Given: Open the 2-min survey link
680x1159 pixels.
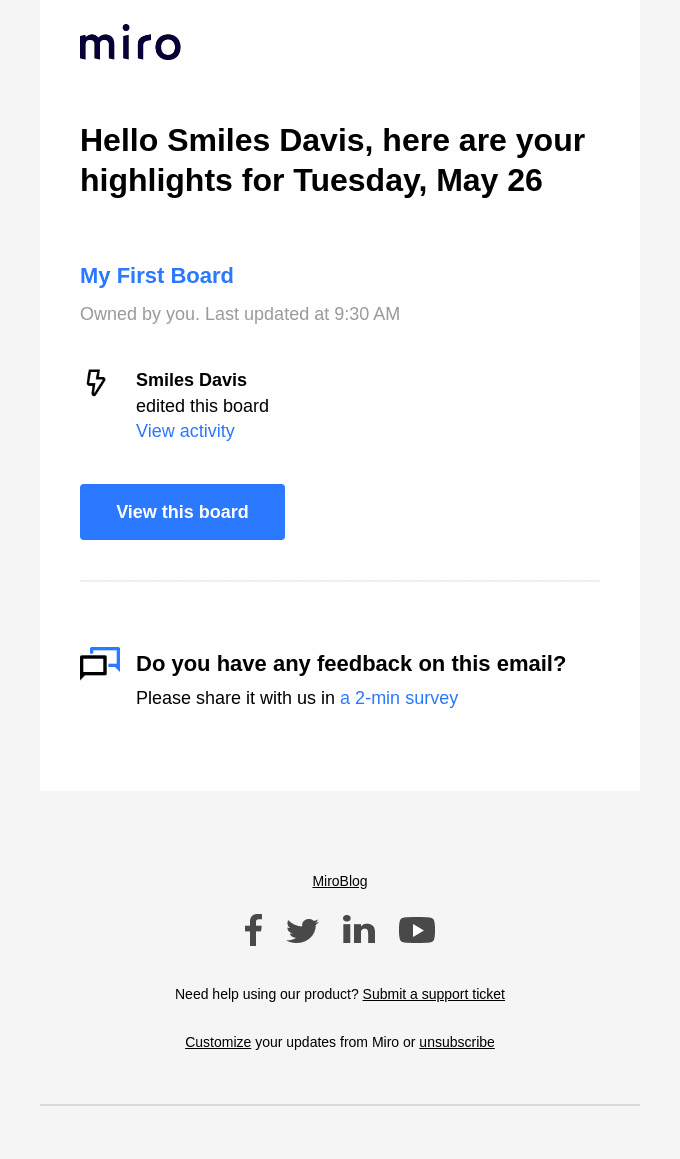Looking at the screenshot, I should tap(399, 698).
